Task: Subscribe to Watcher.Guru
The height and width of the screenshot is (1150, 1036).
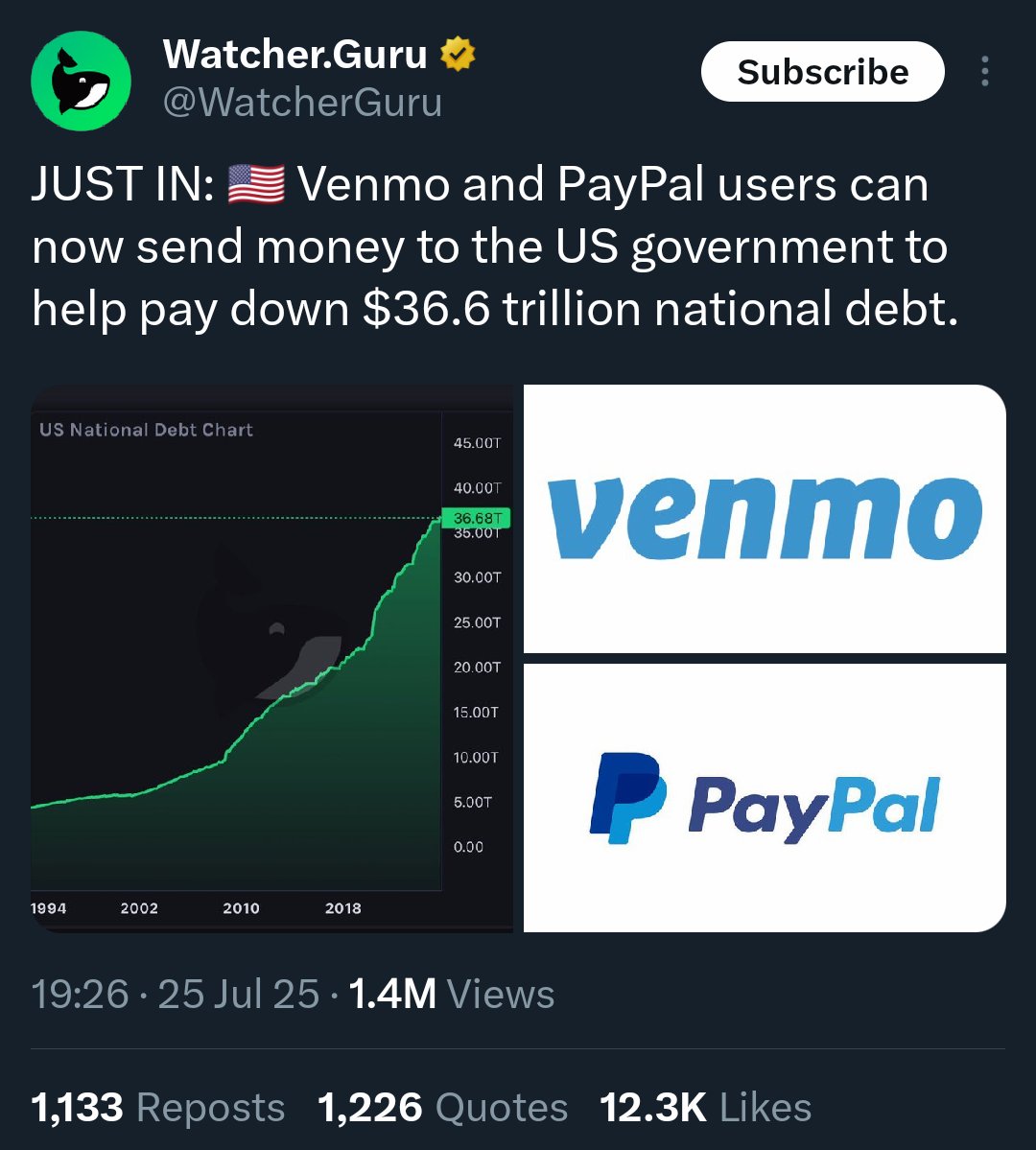Action: click(822, 72)
